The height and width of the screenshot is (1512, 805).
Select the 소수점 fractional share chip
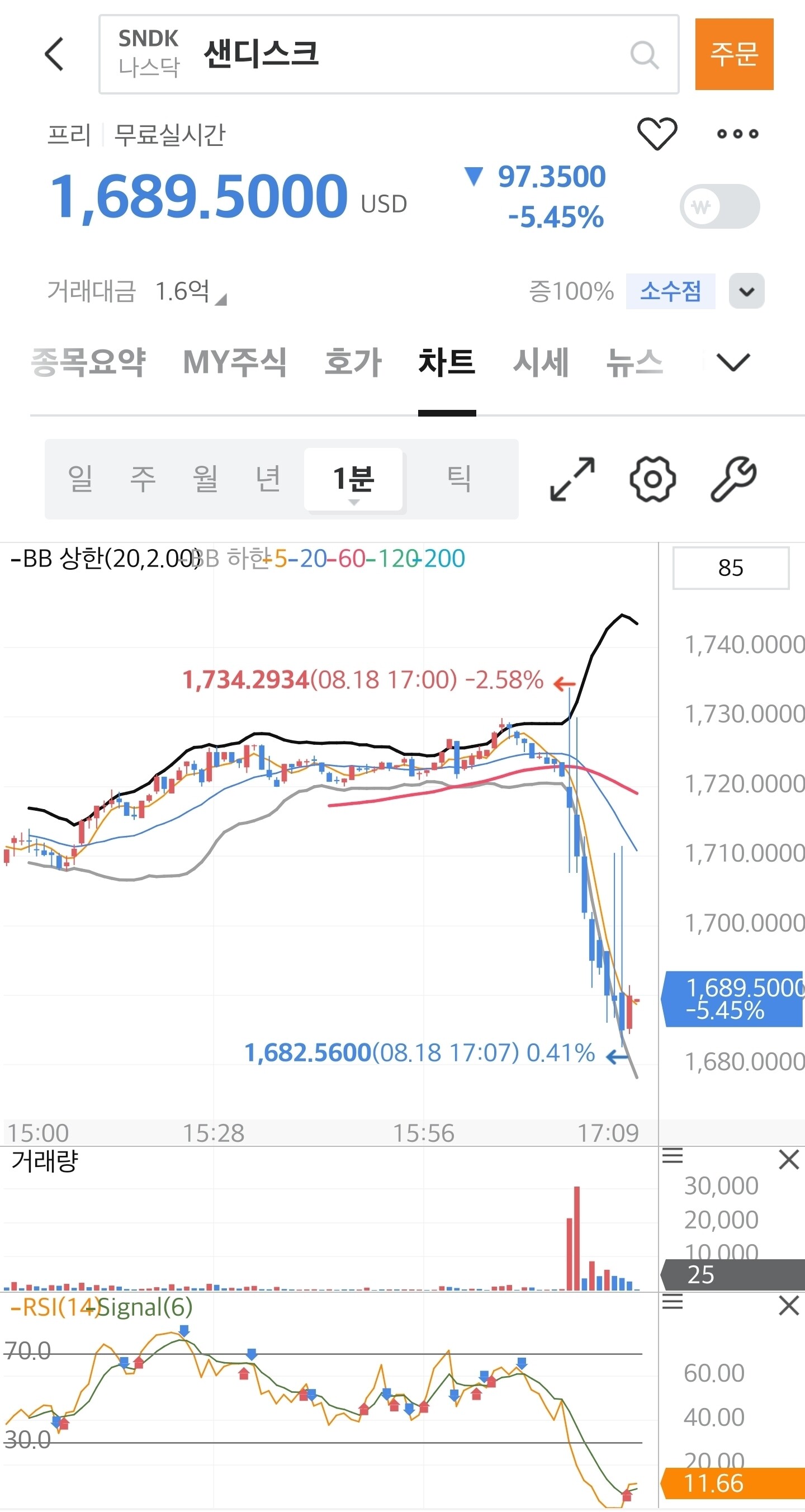670,291
